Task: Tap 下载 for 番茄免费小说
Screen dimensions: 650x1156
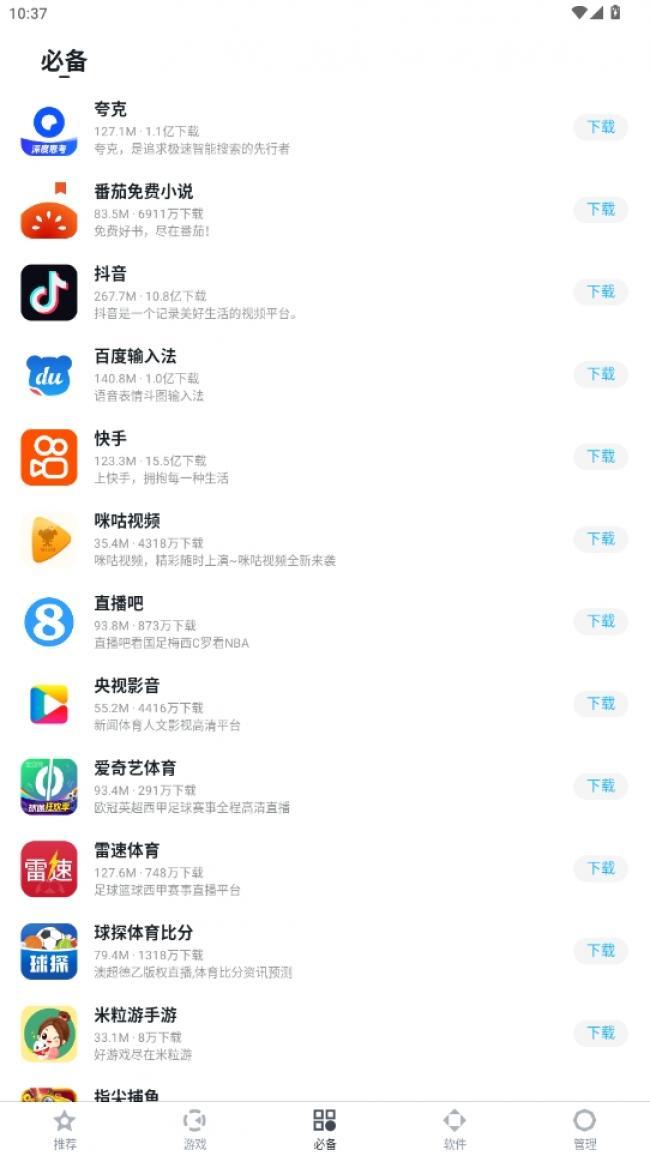Action: point(600,209)
